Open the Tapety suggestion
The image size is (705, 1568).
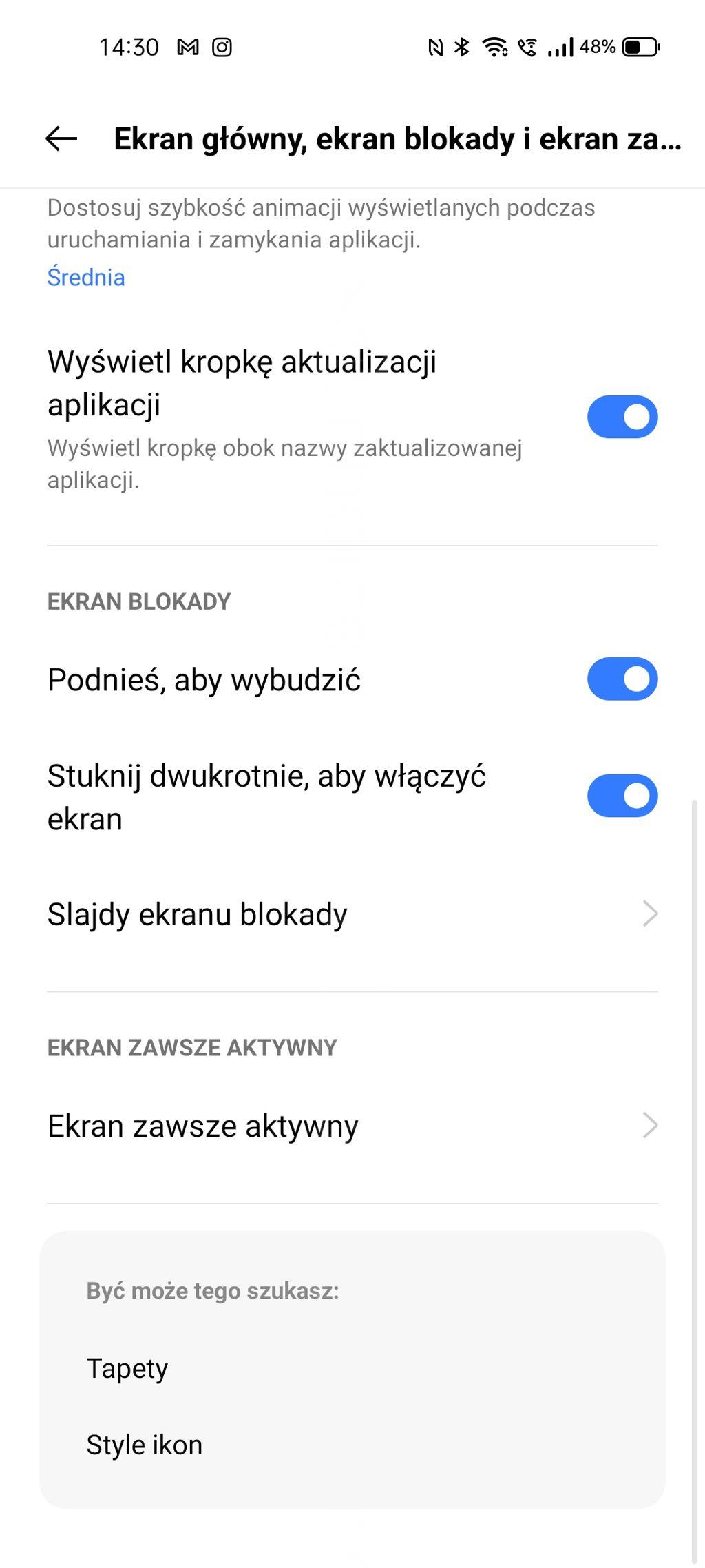point(127,1368)
